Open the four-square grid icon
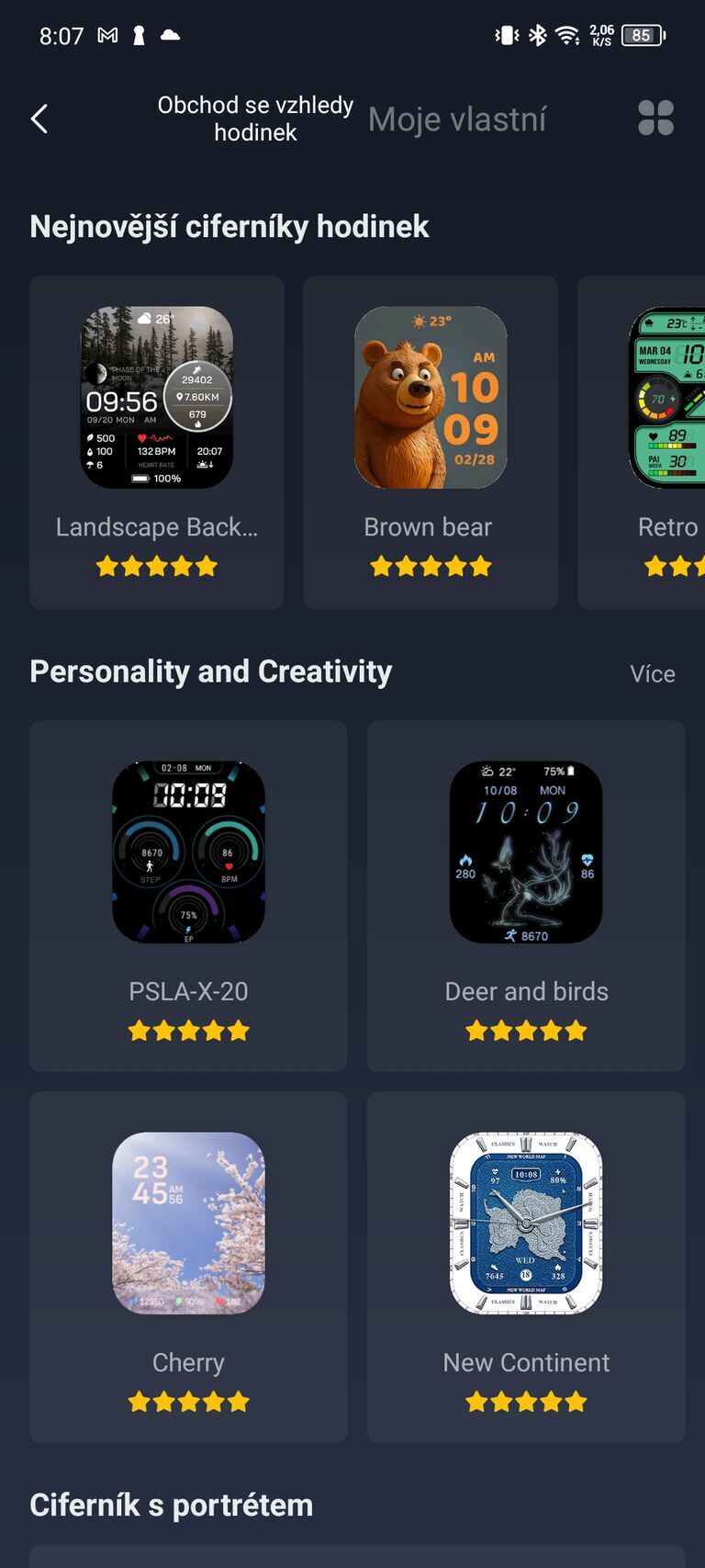This screenshot has width=705, height=1568. (x=655, y=118)
